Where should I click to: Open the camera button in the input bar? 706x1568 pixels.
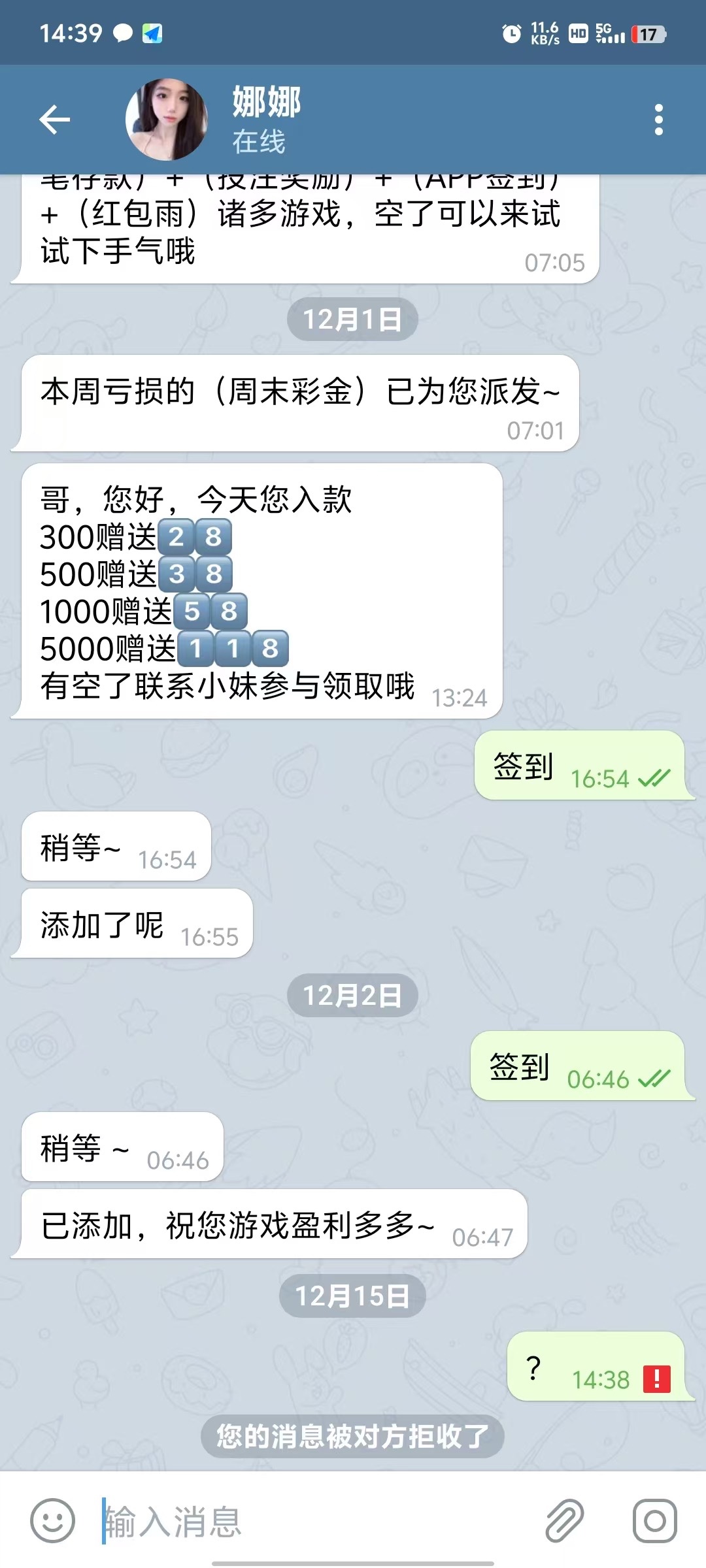tap(654, 1520)
